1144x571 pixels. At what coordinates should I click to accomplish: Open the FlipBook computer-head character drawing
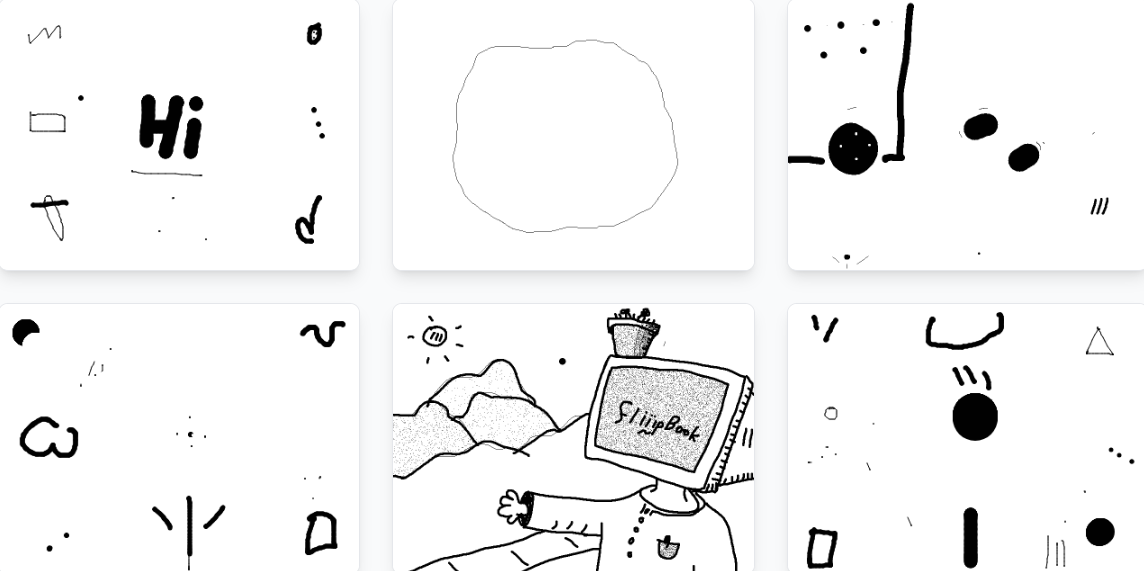(x=573, y=437)
